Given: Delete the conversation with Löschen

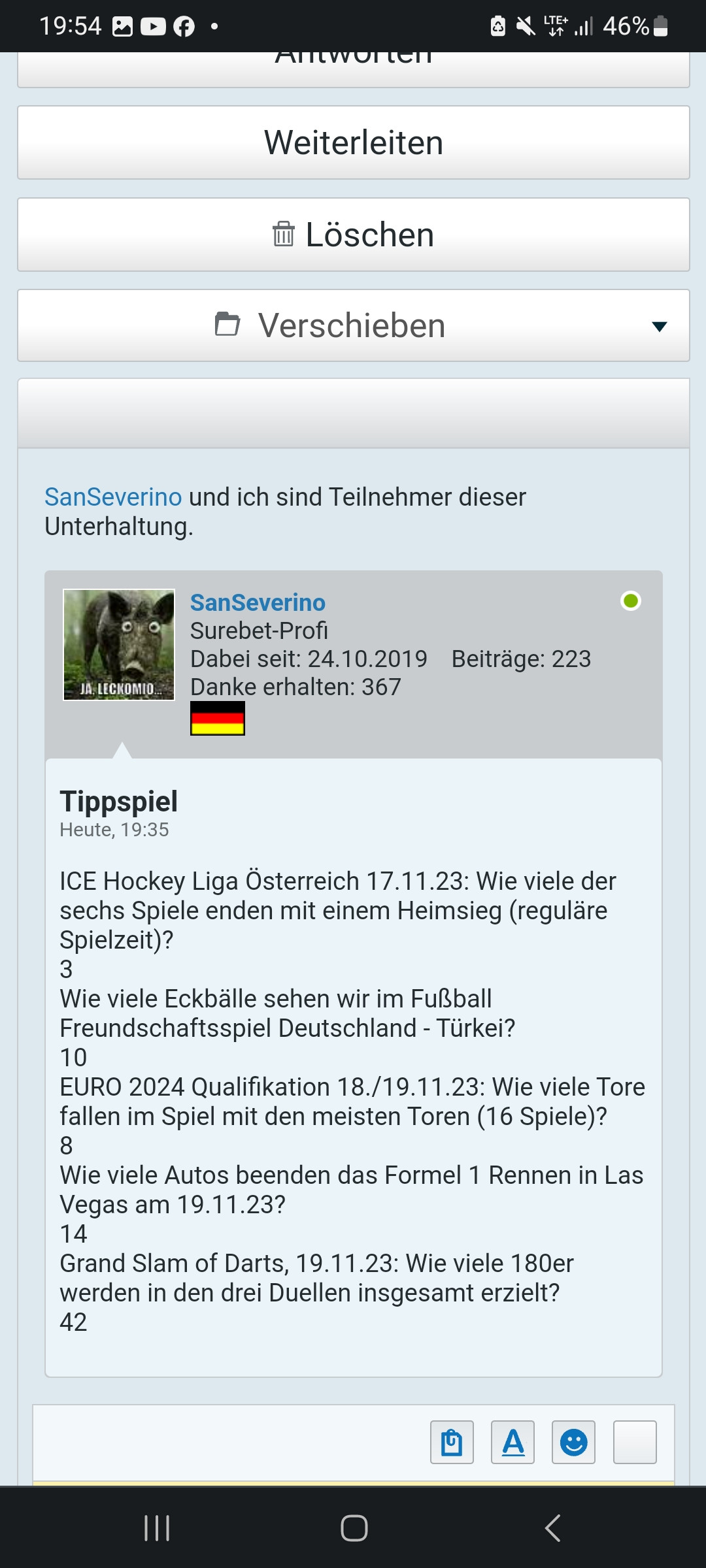Looking at the screenshot, I should tap(353, 235).
